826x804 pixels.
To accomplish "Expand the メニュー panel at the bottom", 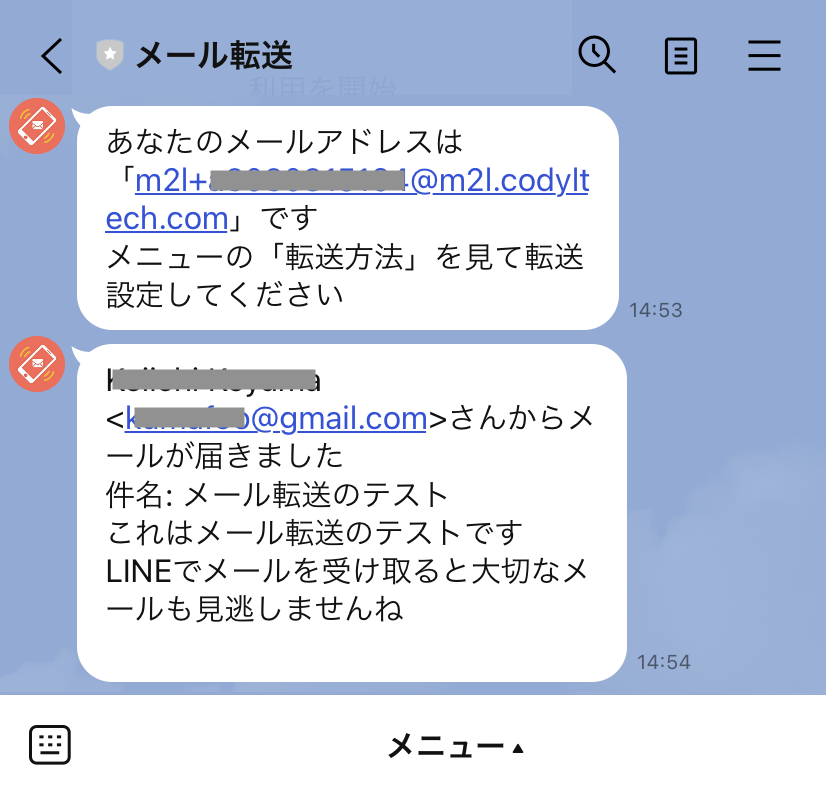I will point(455,746).
